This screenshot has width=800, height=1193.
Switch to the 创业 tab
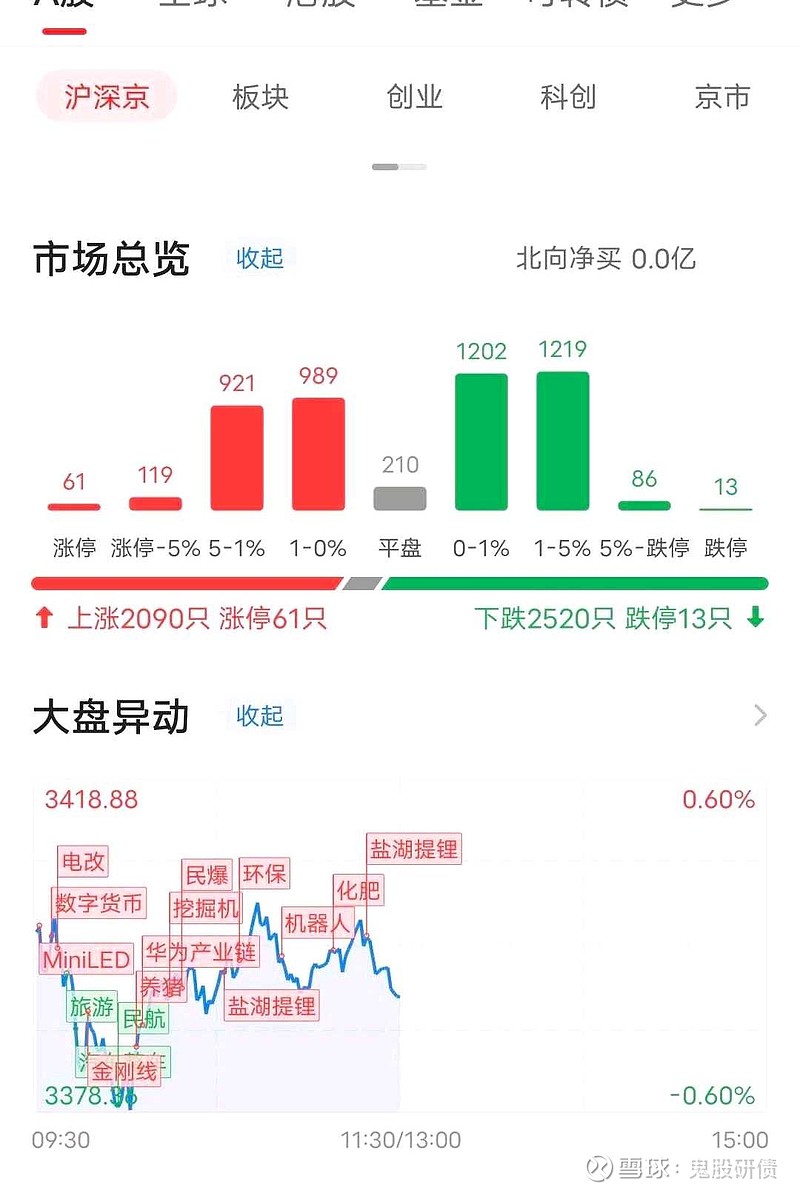413,98
